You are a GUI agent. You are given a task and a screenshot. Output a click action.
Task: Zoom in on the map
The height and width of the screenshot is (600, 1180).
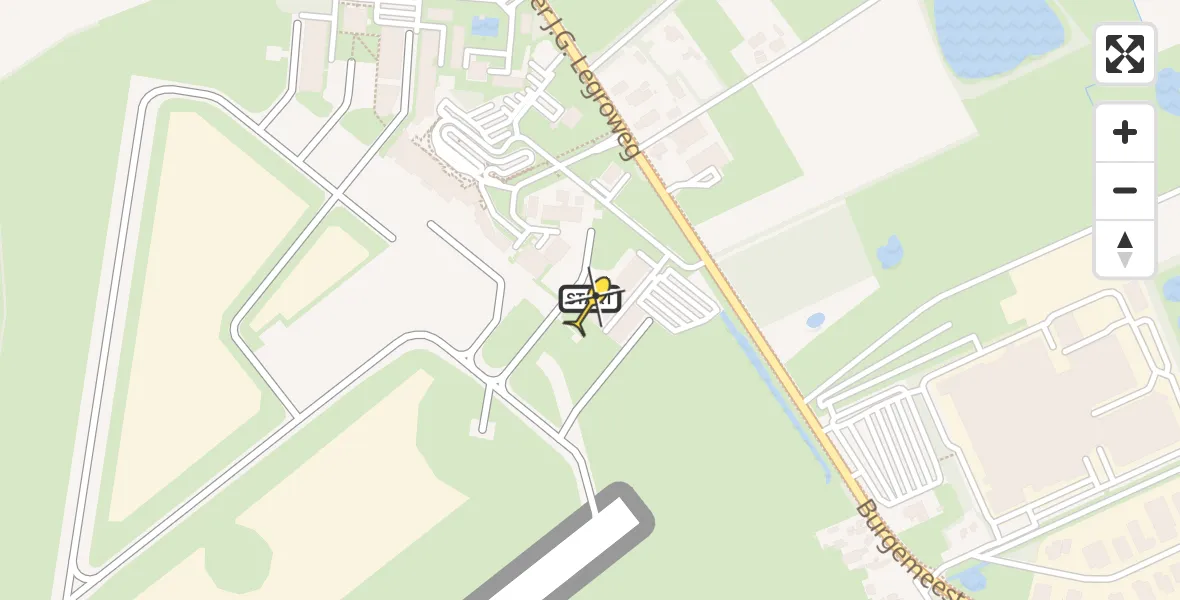click(x=1125, y=133)
